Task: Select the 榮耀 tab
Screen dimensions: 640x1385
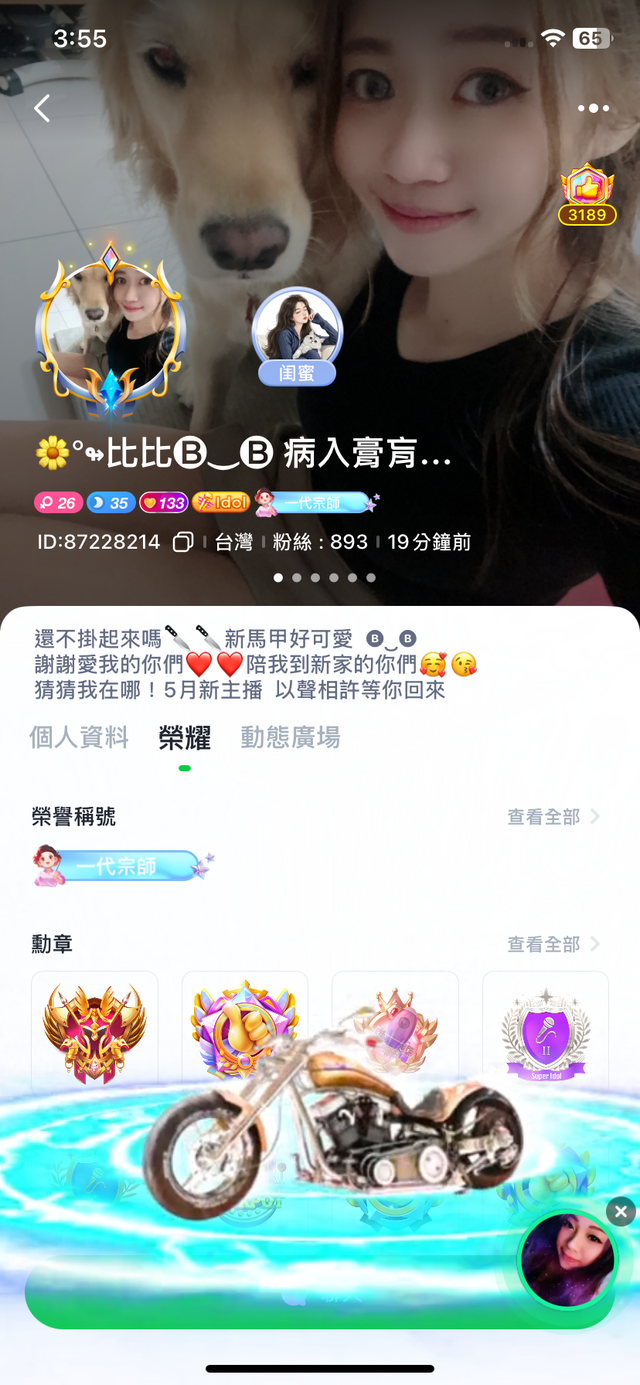Action: (185, 738)
